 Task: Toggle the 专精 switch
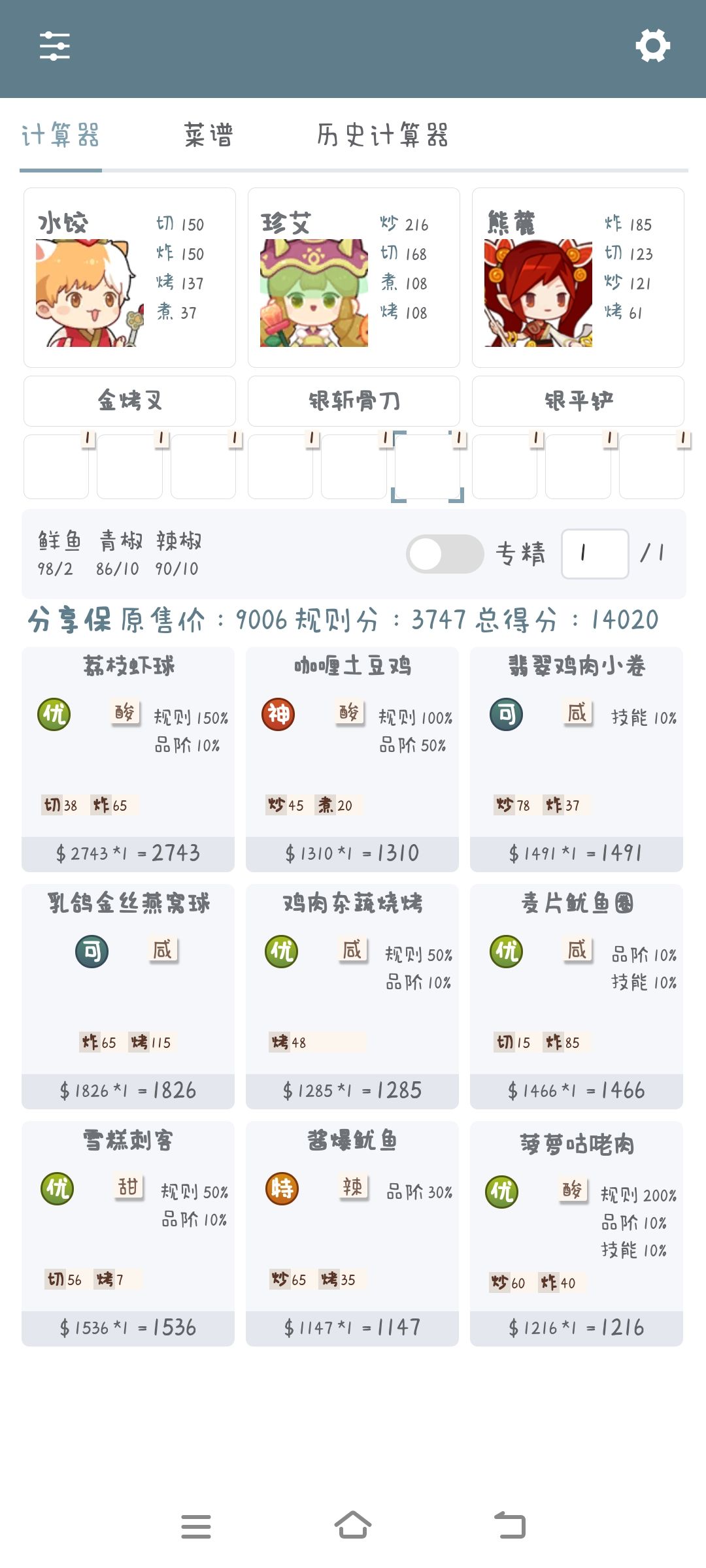[445, 554]
